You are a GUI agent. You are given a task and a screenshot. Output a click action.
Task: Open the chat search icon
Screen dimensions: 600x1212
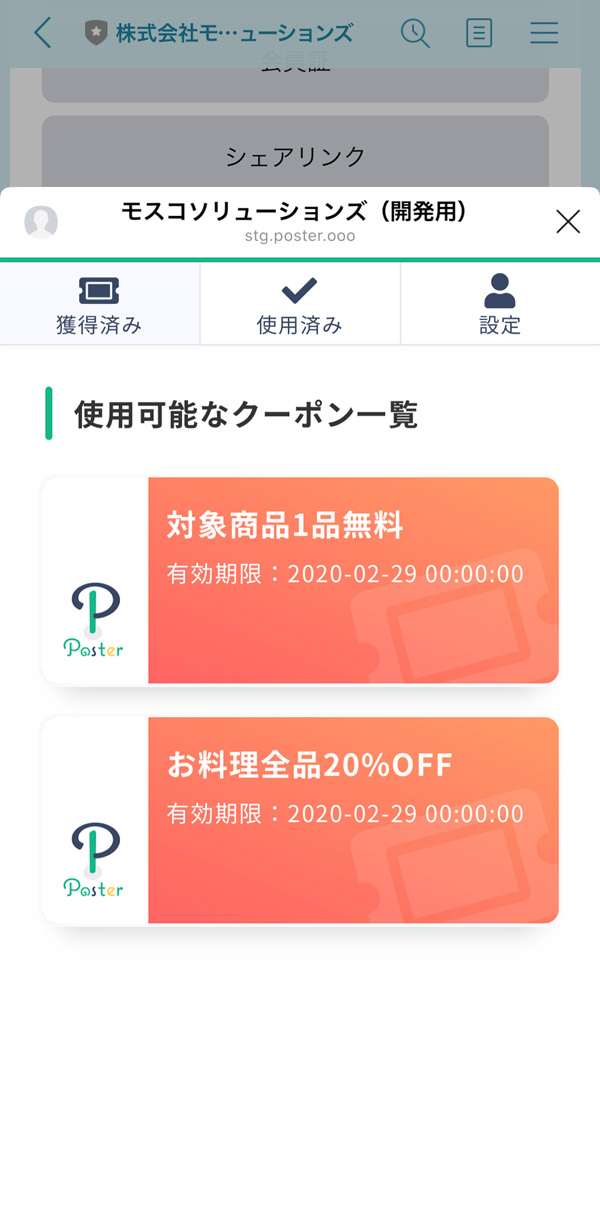415,33
